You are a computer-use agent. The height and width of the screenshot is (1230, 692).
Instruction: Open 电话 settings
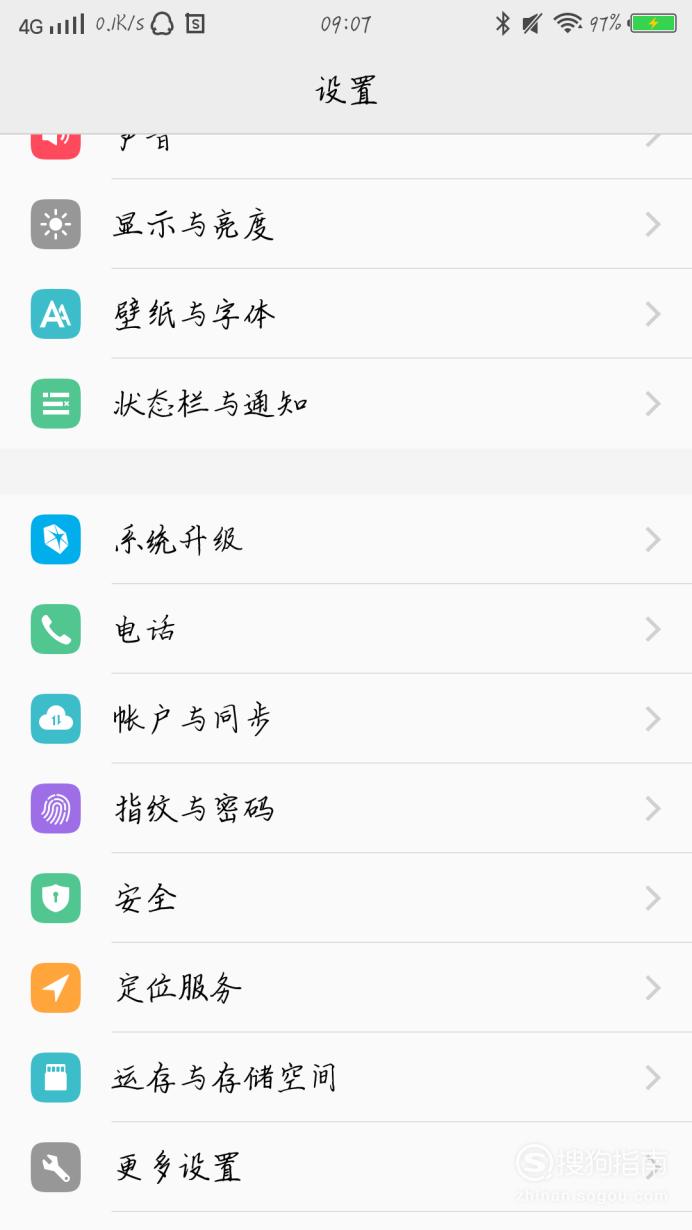pos(346,629)
